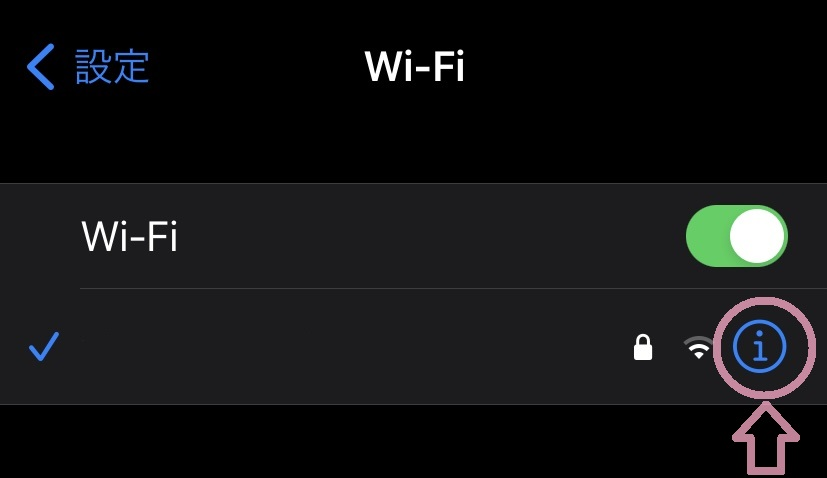
Task: Turn off the Wi-Fi switch
Action: tap(736, 237)
